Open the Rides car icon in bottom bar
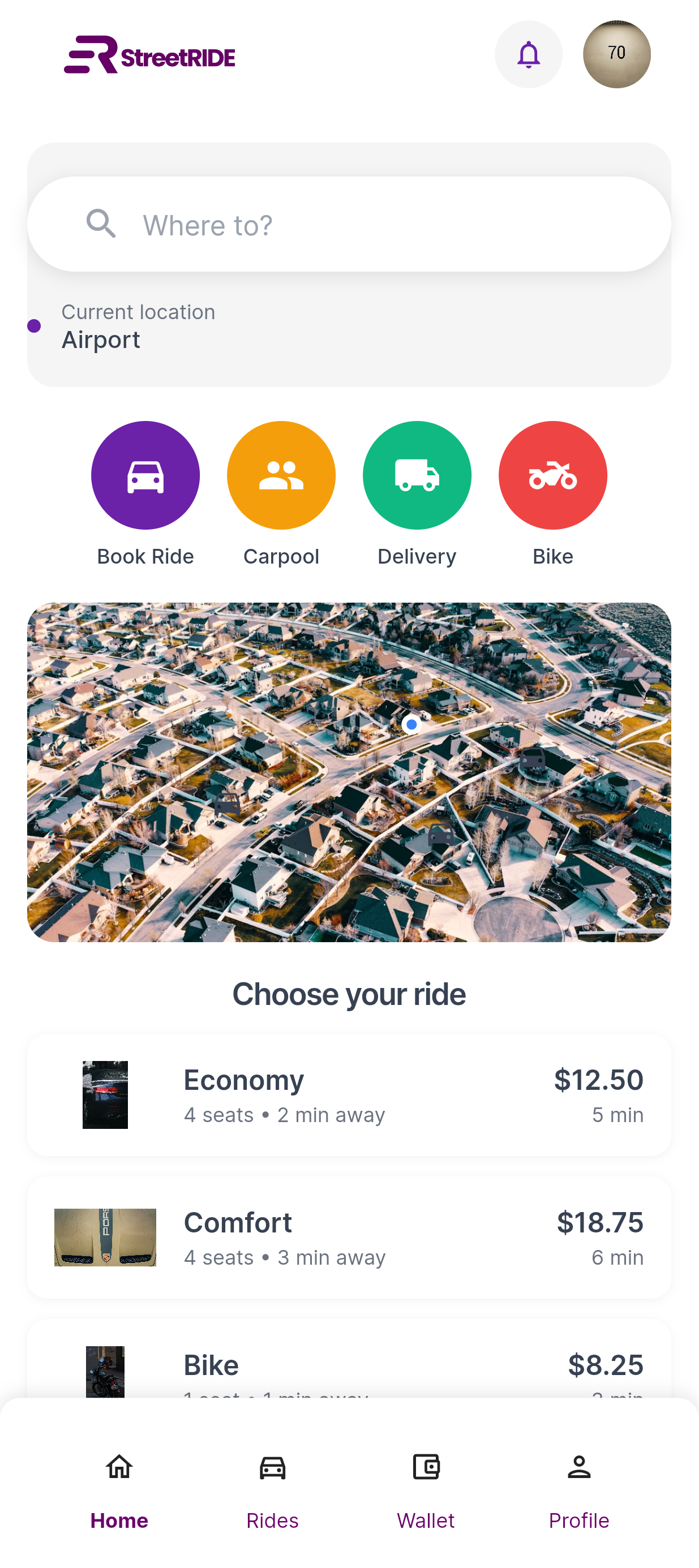This screenshot has height=1568, width=699. coord(272,1466)
